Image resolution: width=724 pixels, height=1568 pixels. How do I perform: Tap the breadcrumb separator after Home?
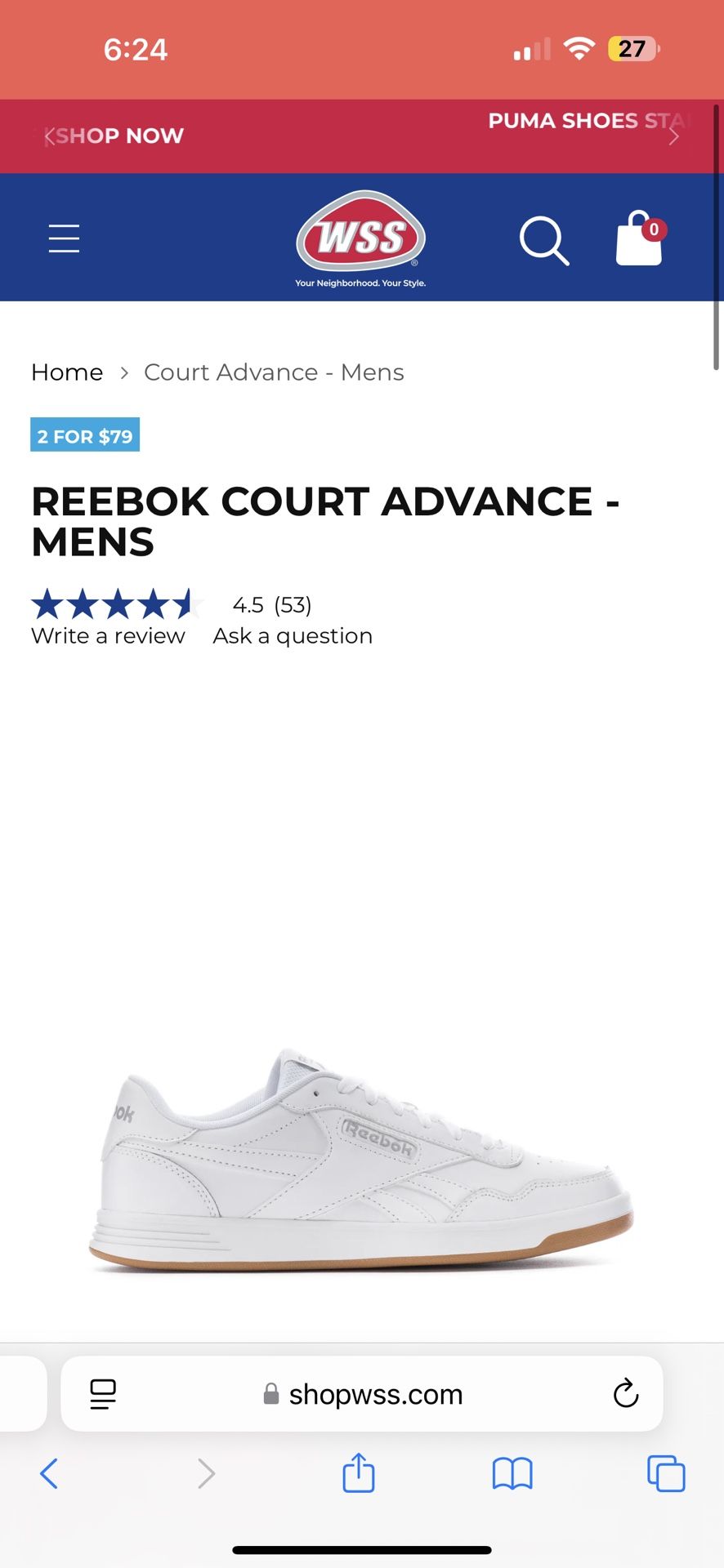coord(124,372)
